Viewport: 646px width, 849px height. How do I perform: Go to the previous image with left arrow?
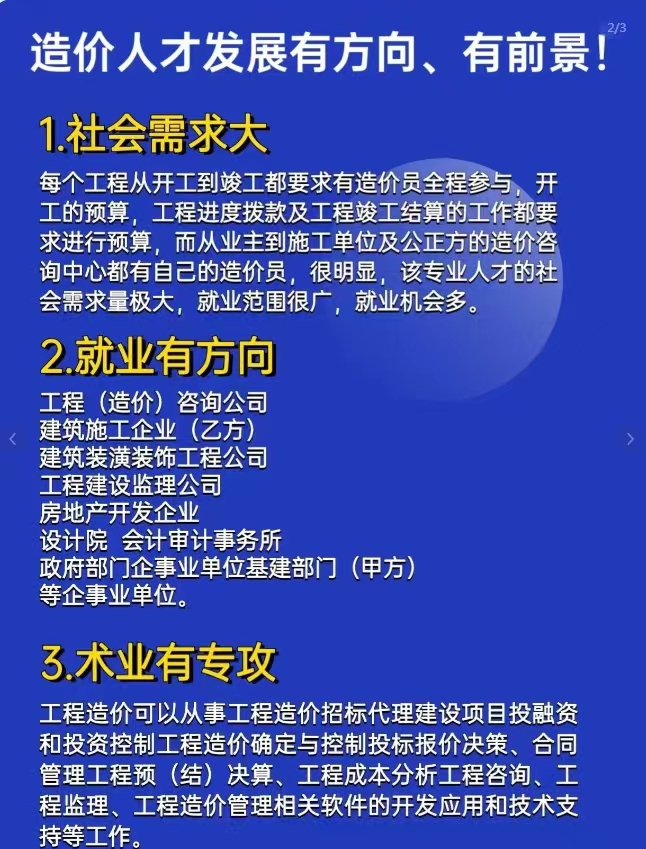(12, 439)
